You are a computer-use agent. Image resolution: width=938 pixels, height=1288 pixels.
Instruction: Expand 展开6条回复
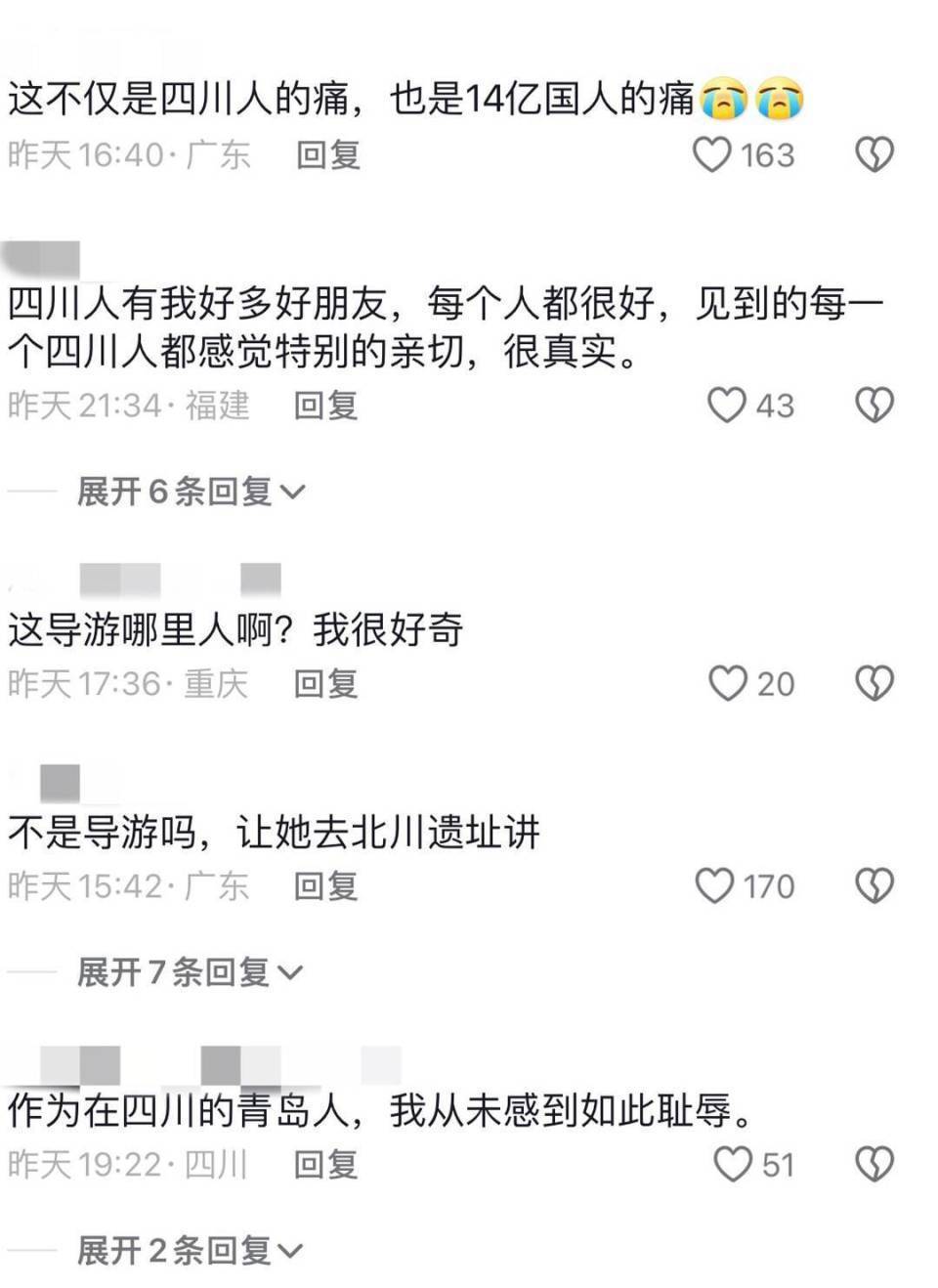point(191,491)
